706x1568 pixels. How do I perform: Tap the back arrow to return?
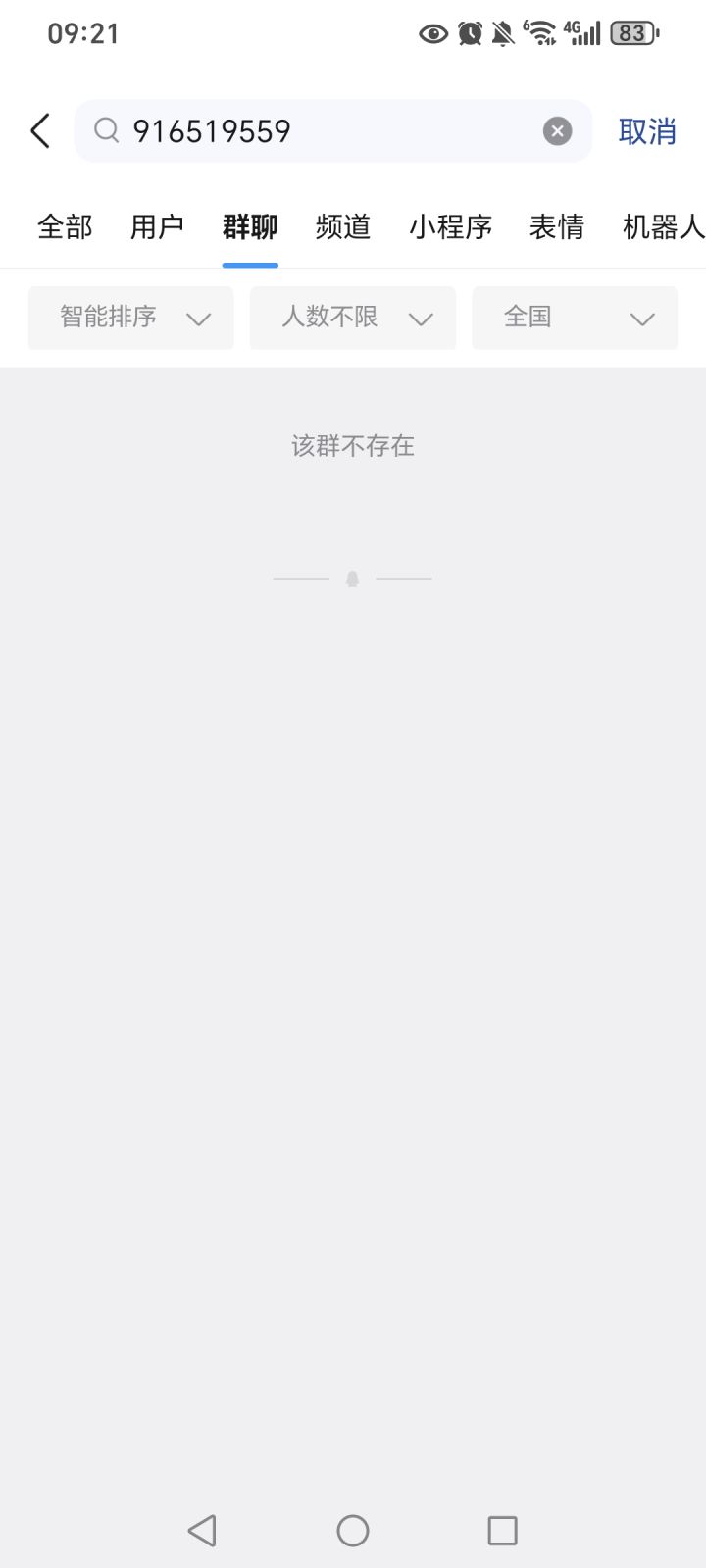point(39,130)
